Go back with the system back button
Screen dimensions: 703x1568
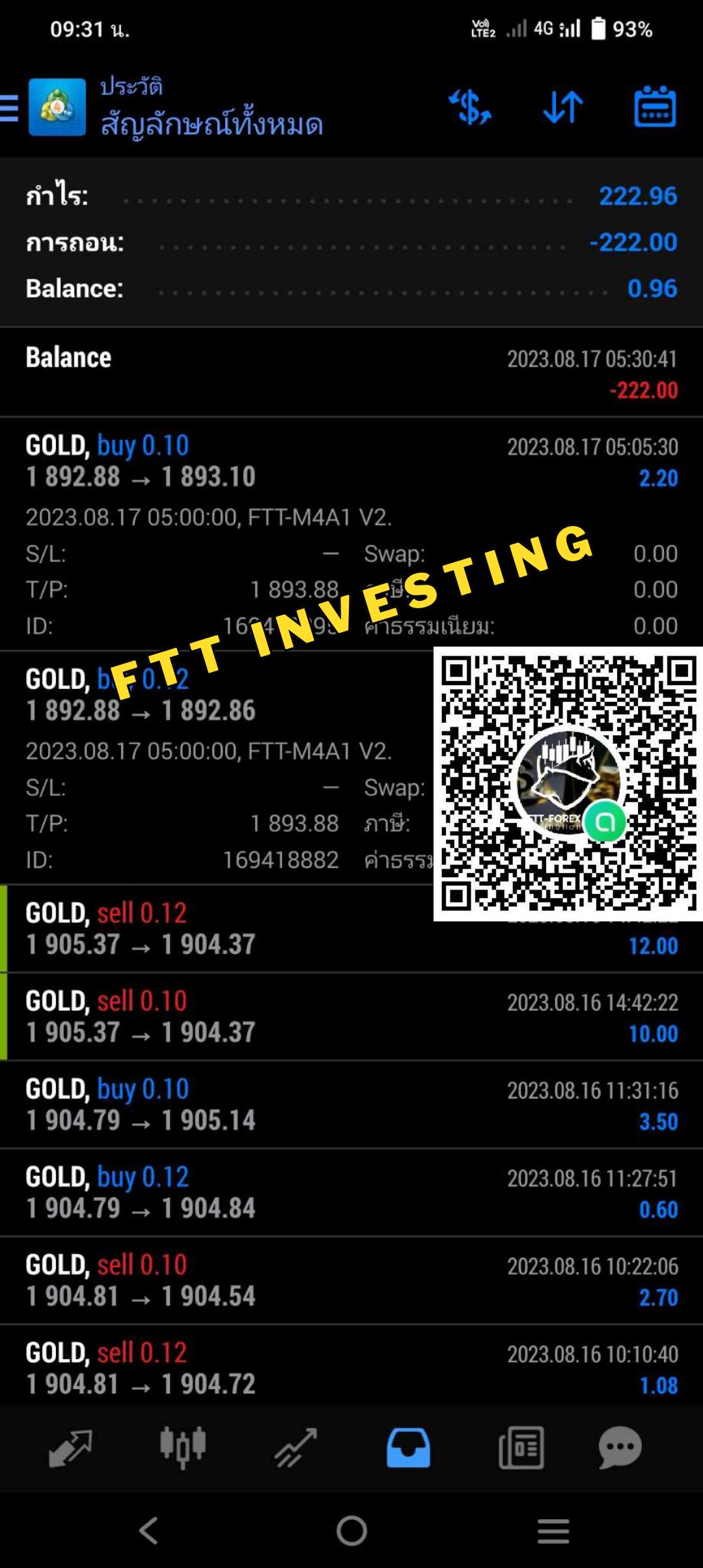pyautogui.click(x=148, y=1530)
